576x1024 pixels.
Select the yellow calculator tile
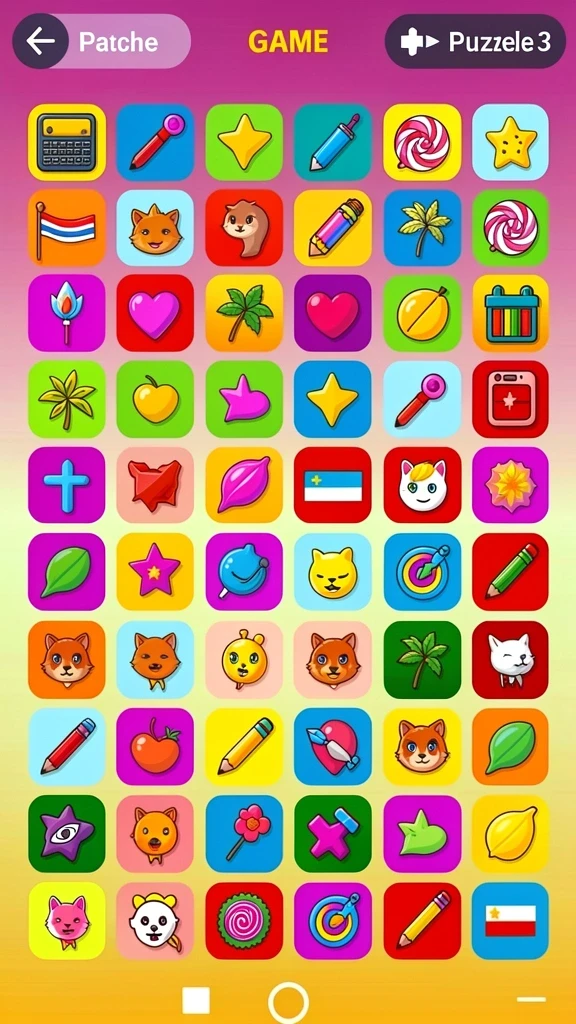67,142
